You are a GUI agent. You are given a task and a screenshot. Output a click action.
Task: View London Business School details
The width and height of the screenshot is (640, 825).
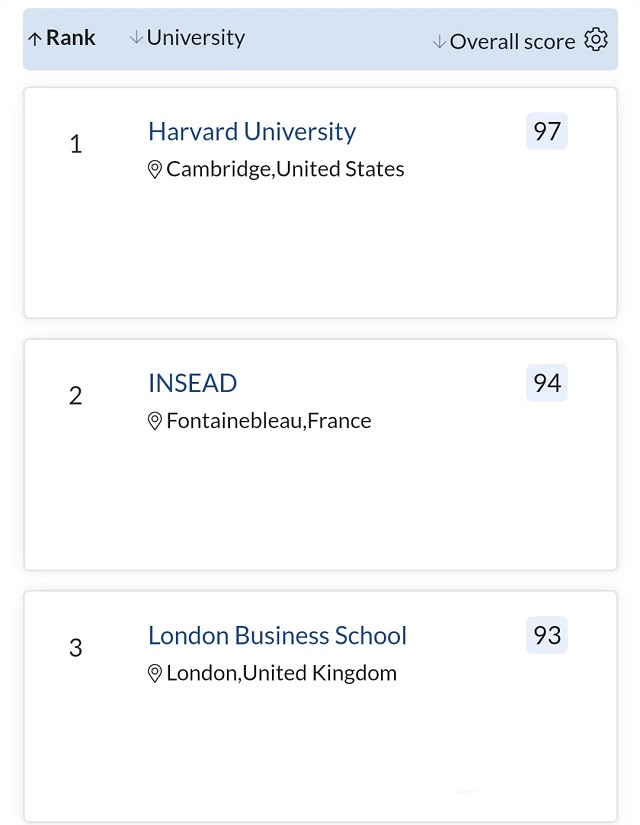[277, 635]
